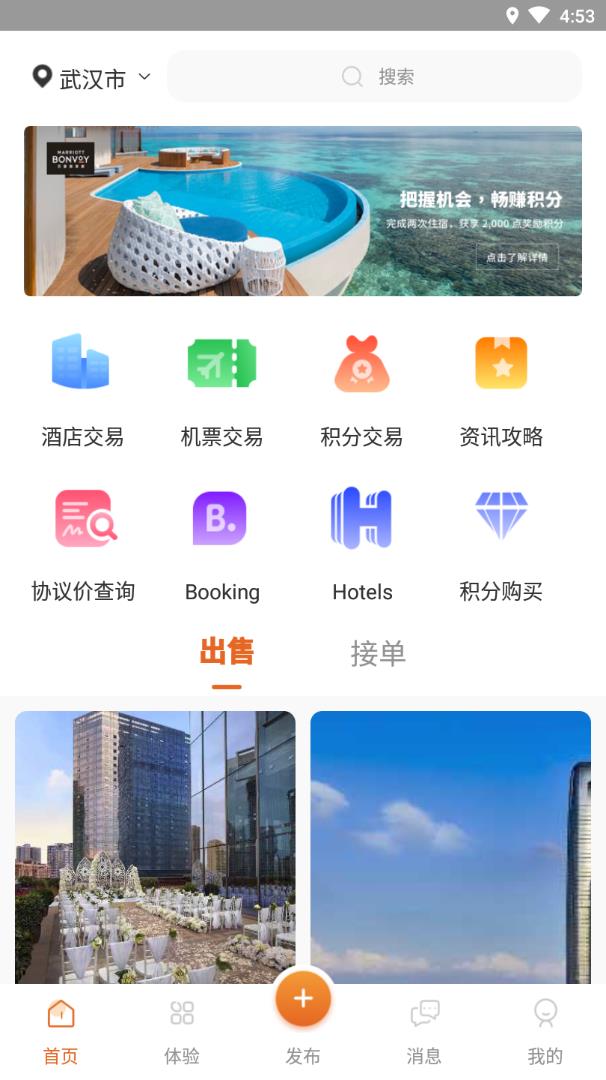Open the Marriott Bonvoy points banner
The width and height of the screenshot is (606, 1080).
(303, 211)
